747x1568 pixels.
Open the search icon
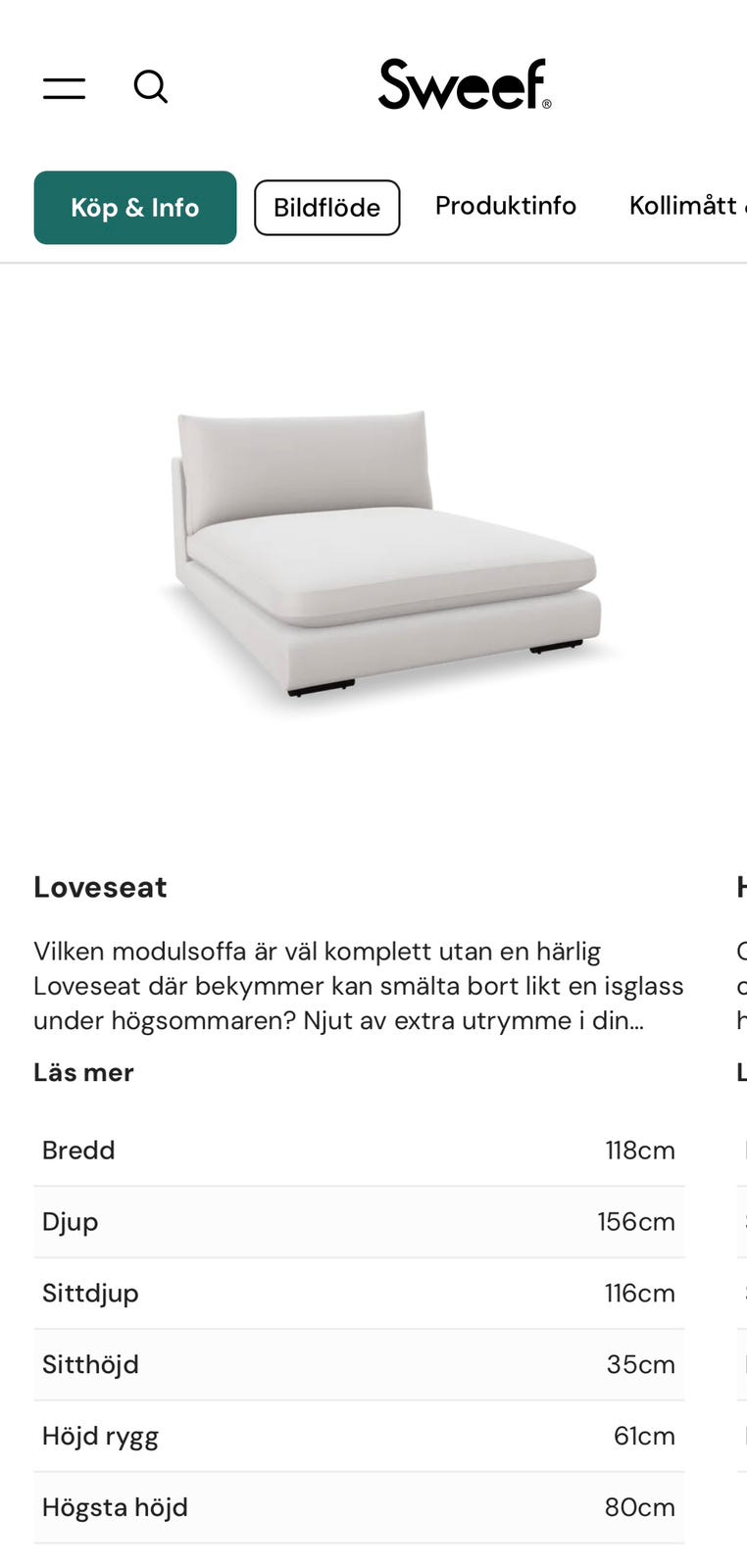[x=151, y=87]
